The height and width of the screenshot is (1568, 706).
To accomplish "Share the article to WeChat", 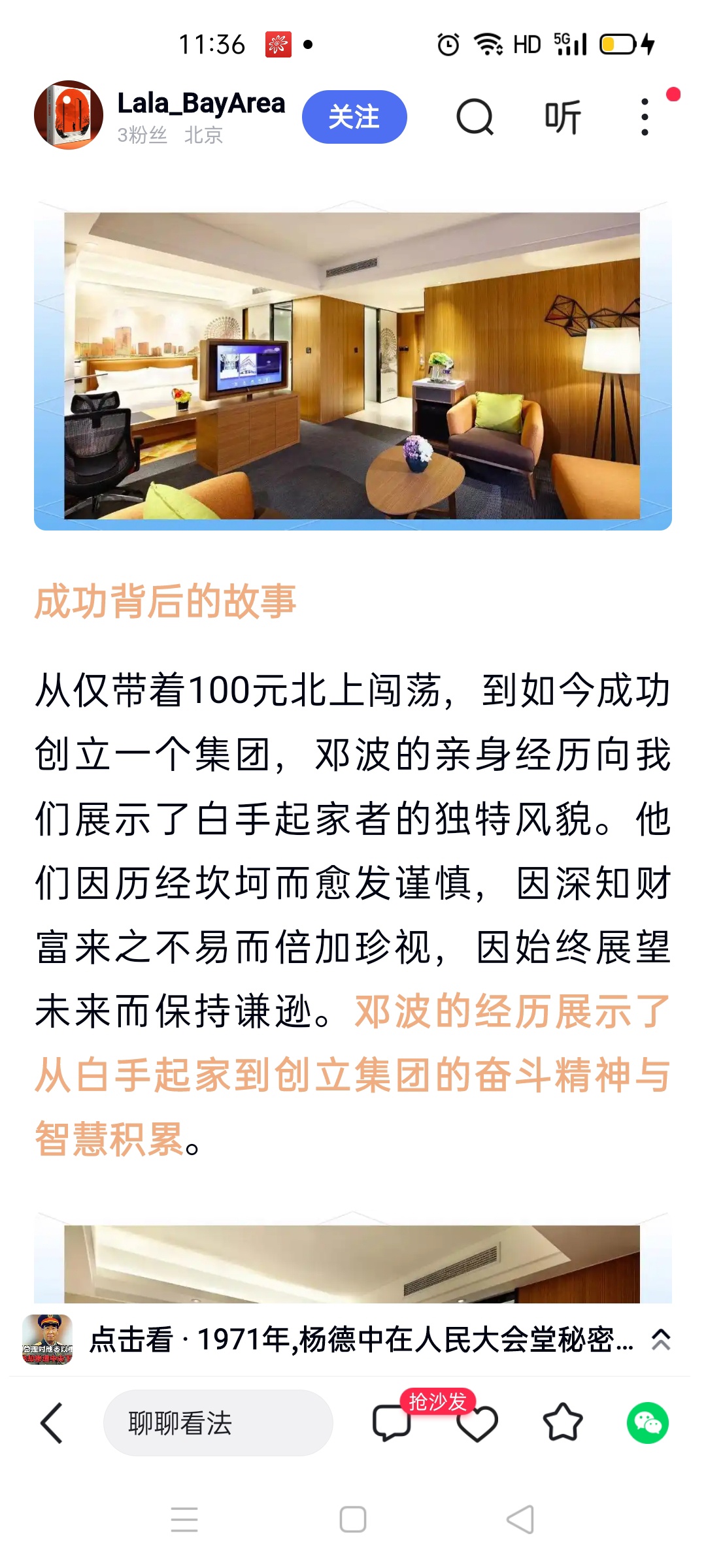I will tap(647, 1422).
